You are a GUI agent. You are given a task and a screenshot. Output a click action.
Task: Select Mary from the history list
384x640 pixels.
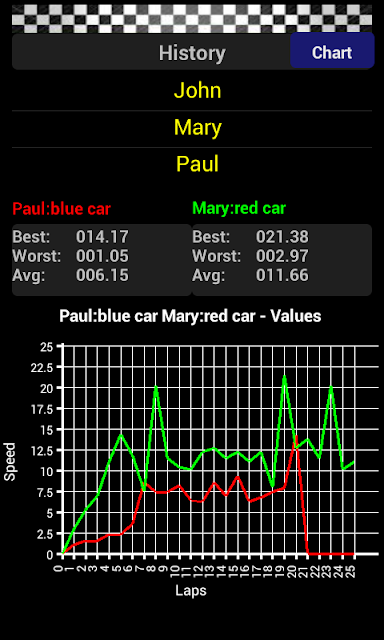(x=192, y=129)
